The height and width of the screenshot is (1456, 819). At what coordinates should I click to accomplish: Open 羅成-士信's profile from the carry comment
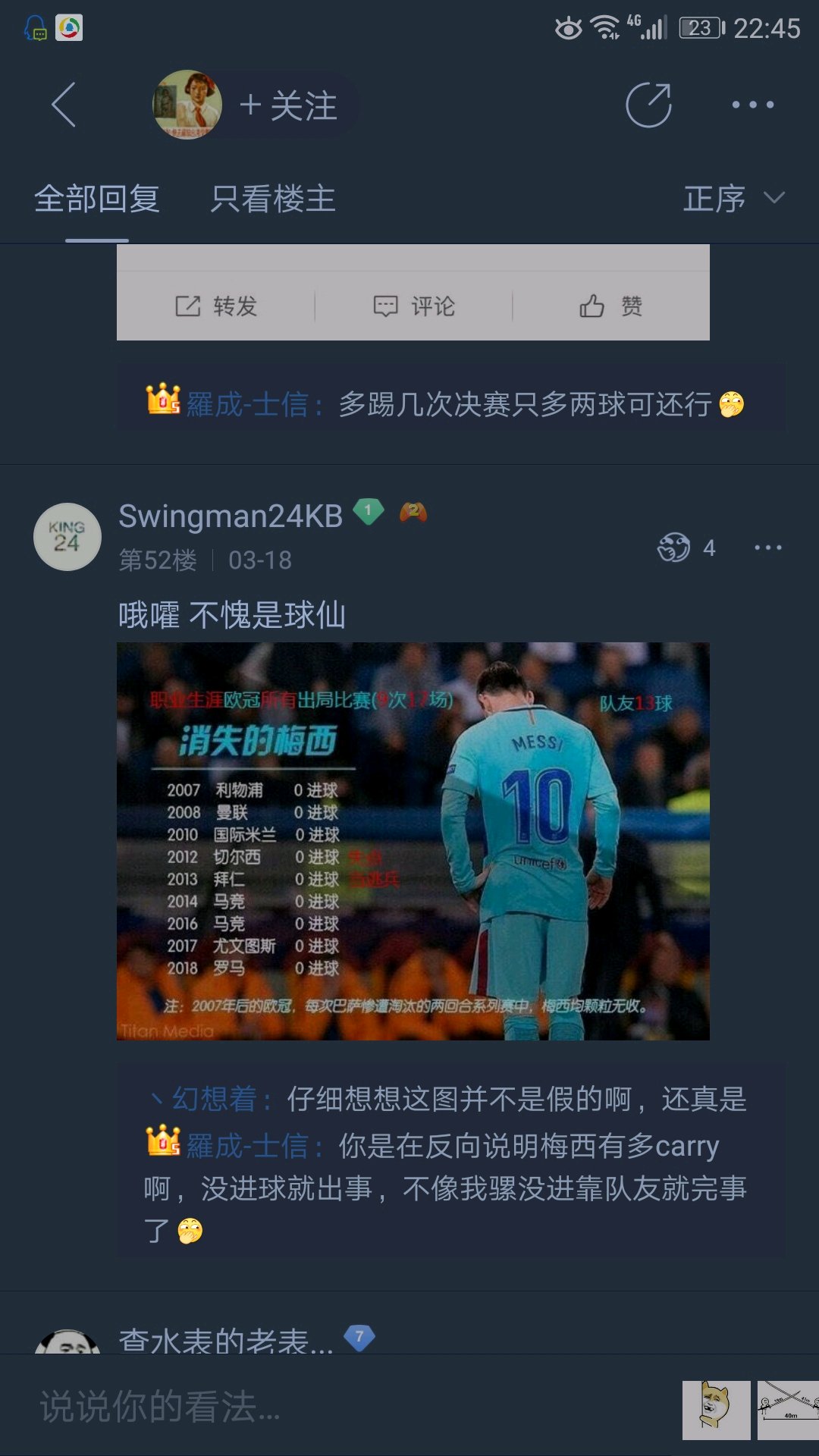246,1146
